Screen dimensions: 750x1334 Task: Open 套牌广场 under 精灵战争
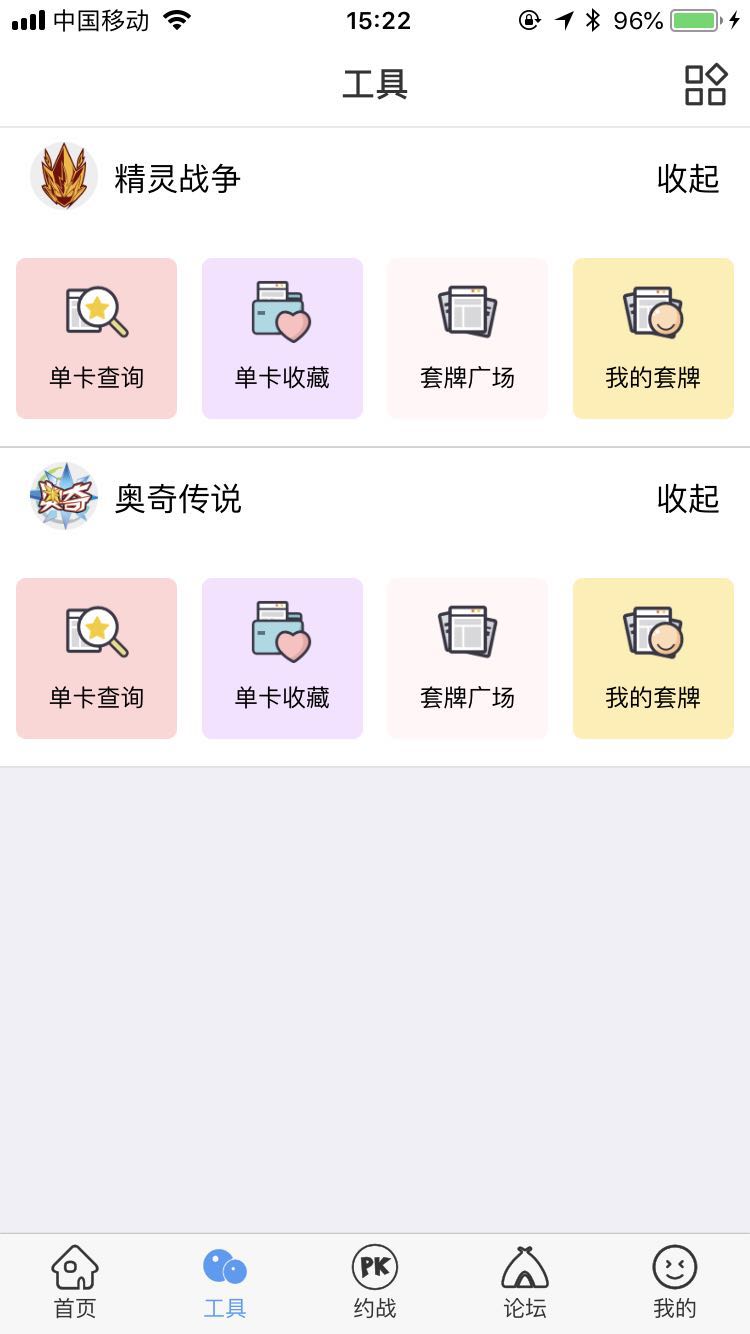467,338
